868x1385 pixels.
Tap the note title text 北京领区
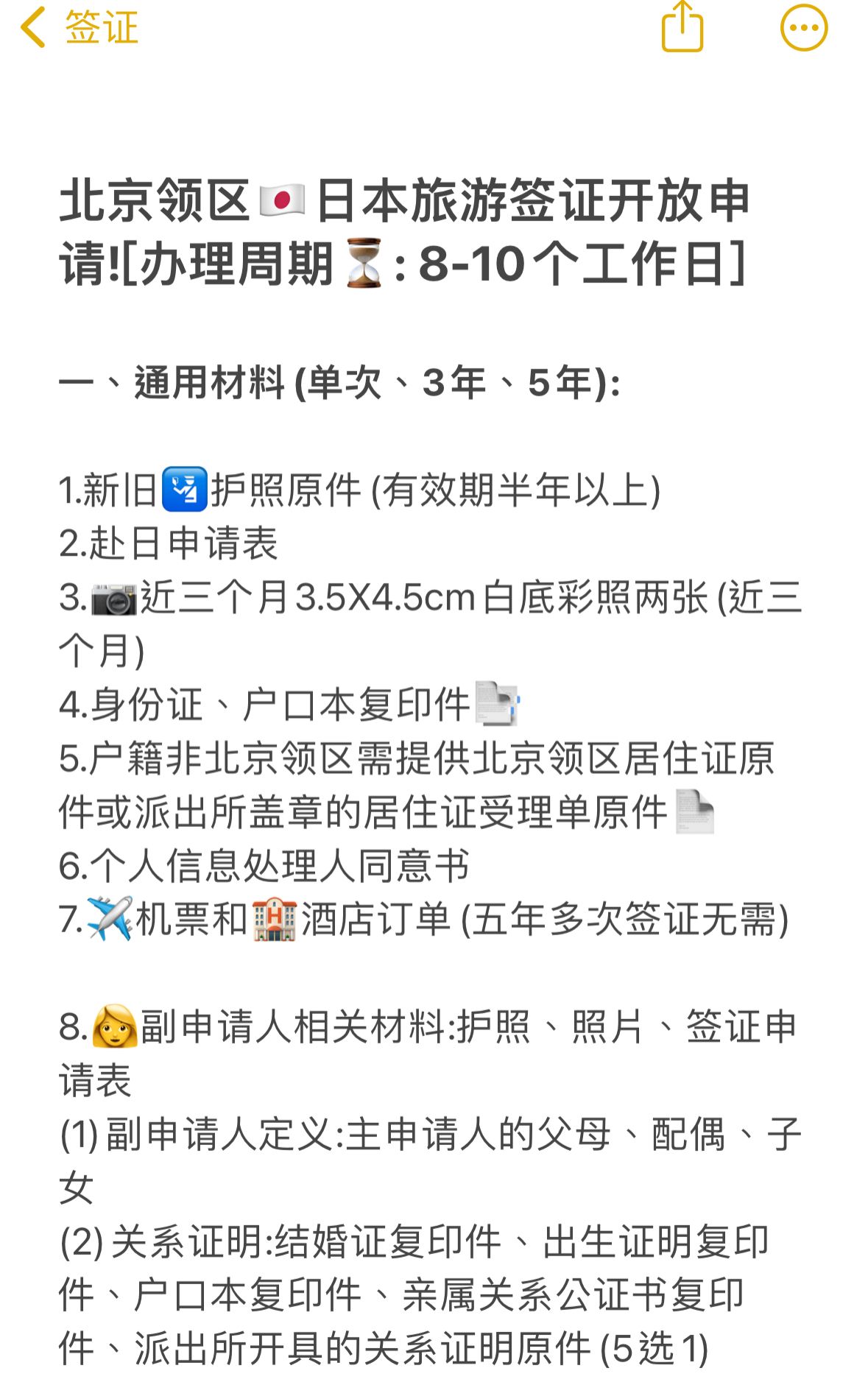pyautogui.click(x=155, y=199)
